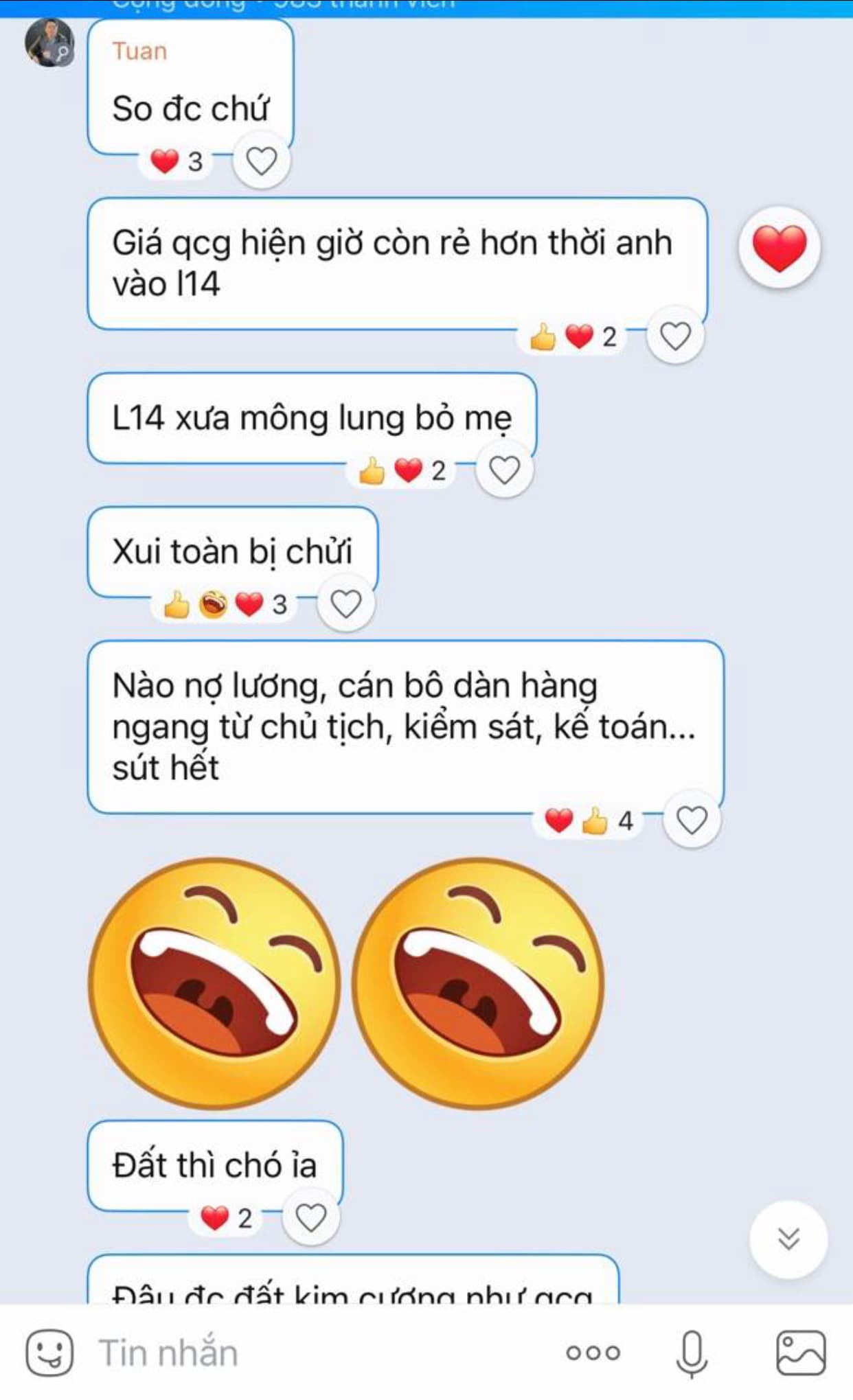Like 'L14 xưa mông lung bỏ mẹ'
Viewport: 853px width, 1400px height.
click(x=504, y=470)
